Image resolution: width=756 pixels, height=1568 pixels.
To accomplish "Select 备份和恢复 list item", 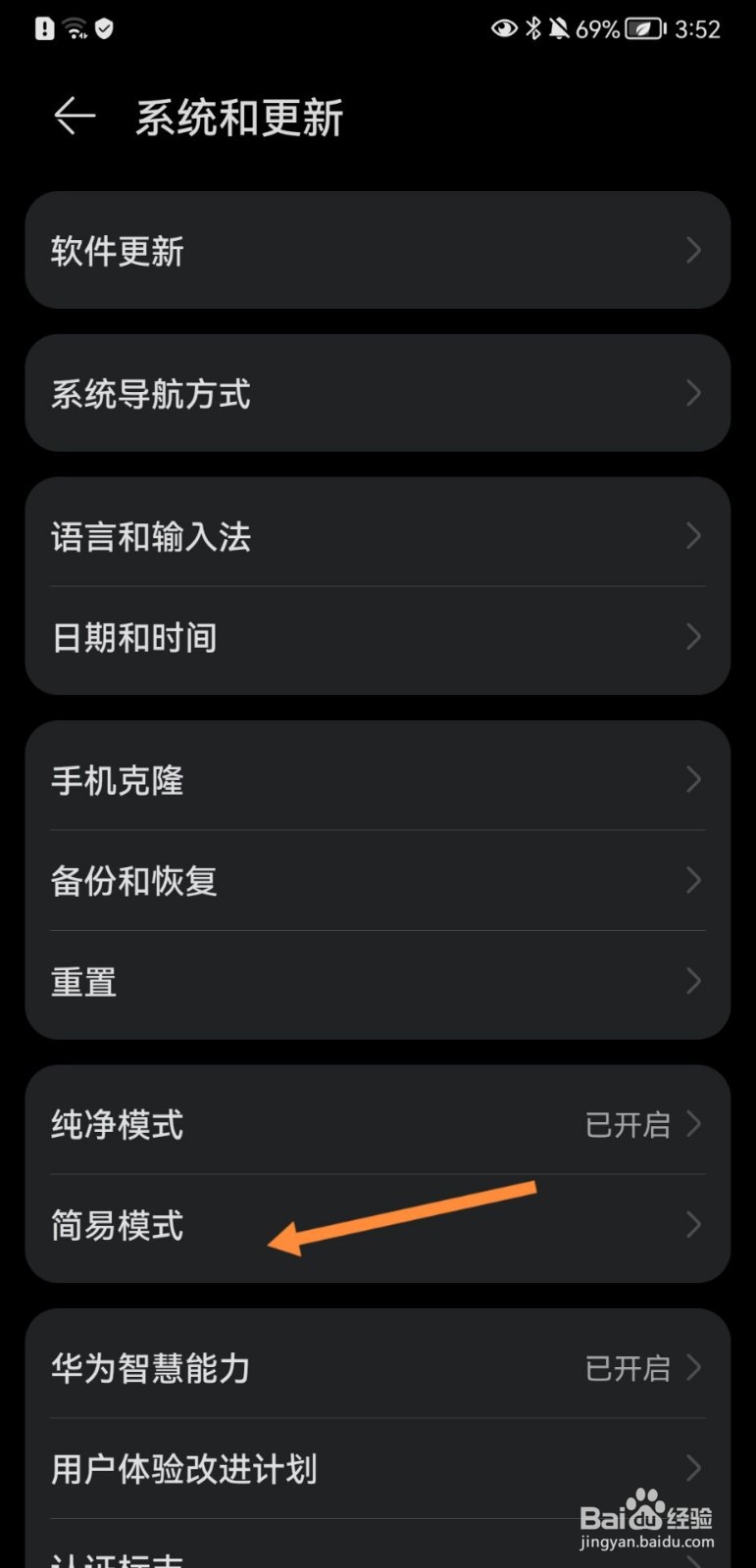I will 378,881.
